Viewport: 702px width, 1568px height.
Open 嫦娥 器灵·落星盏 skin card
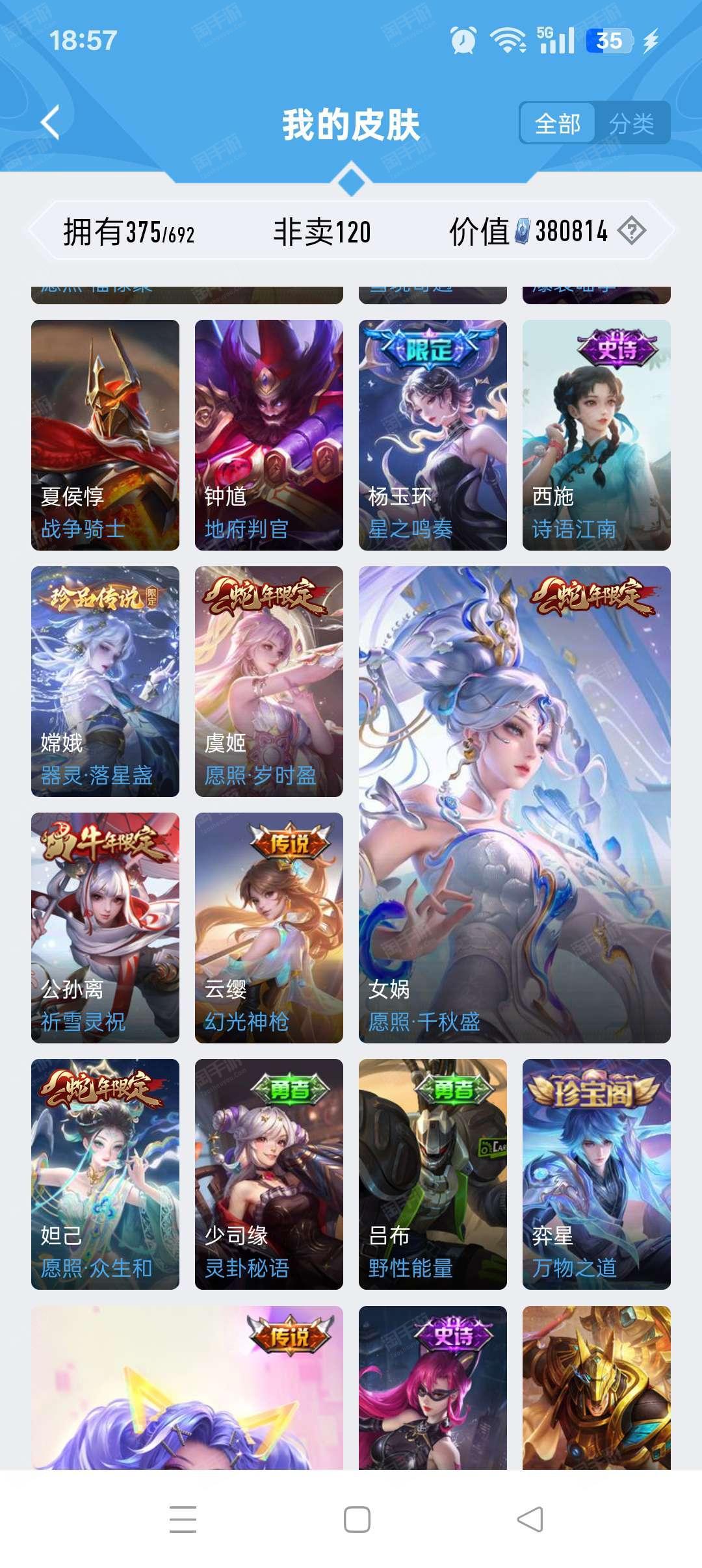point(105,681)
